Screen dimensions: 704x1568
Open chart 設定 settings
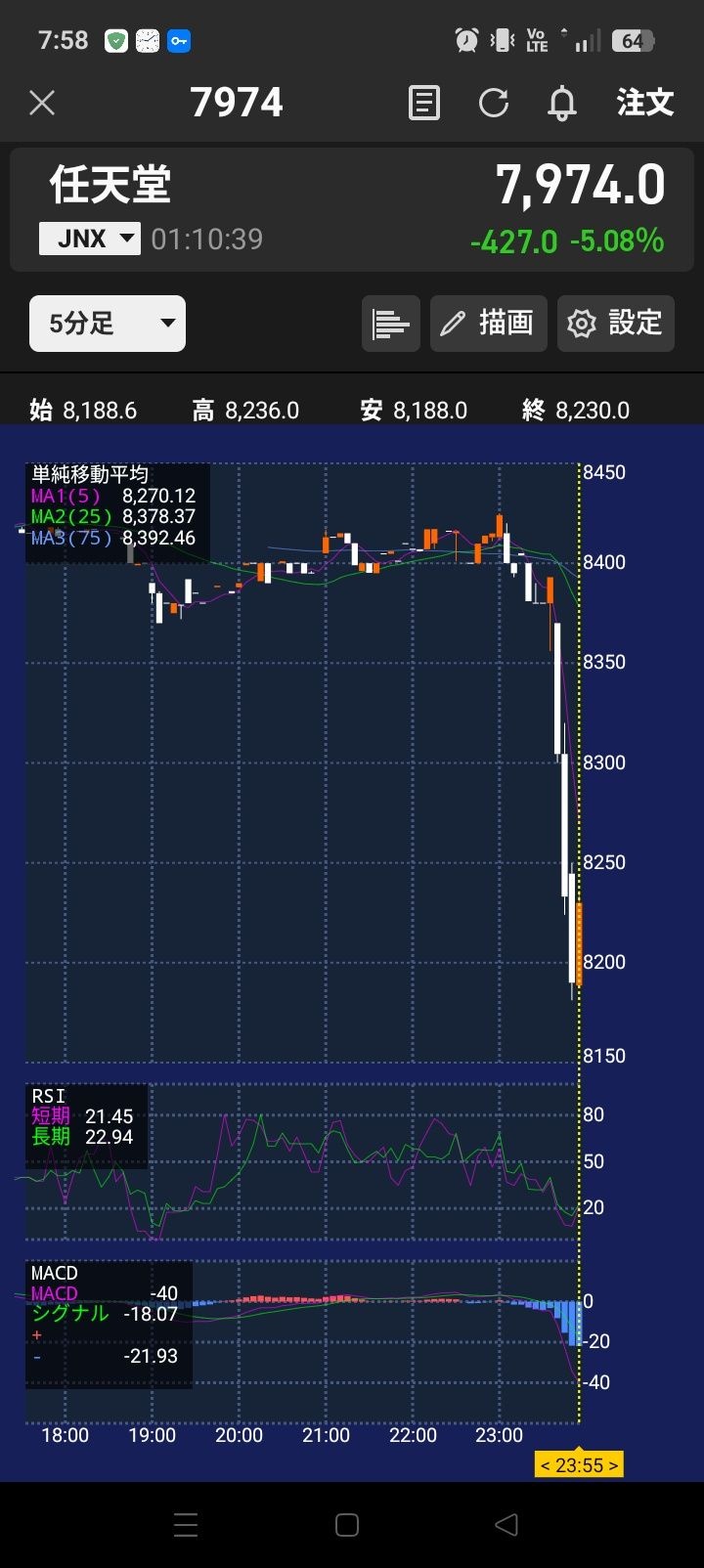616,324
